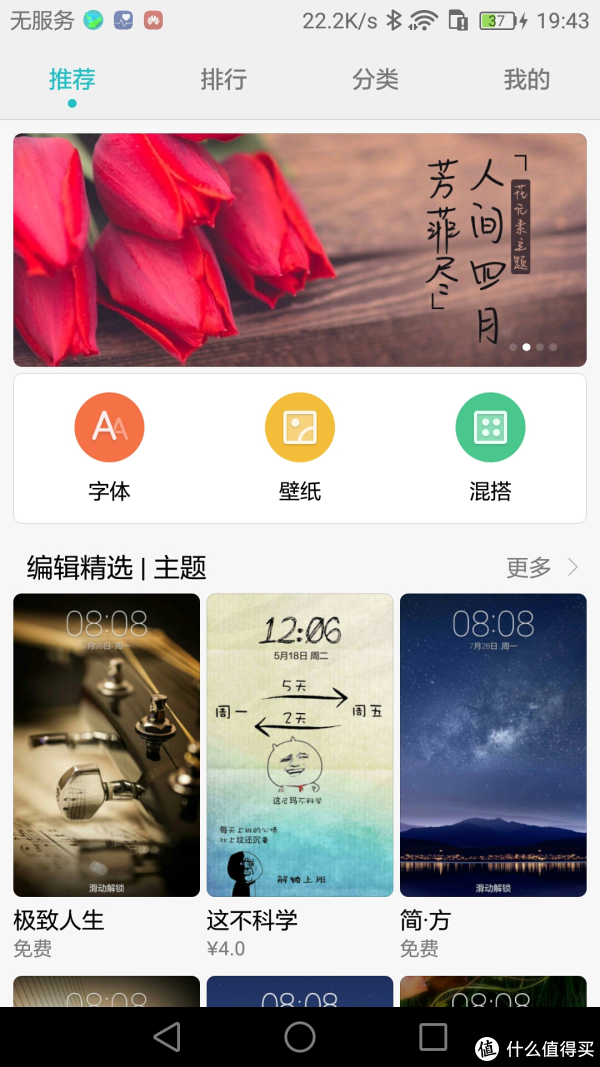
Task: Open the 人间四月 tulip banner
Action: (300, 250)
